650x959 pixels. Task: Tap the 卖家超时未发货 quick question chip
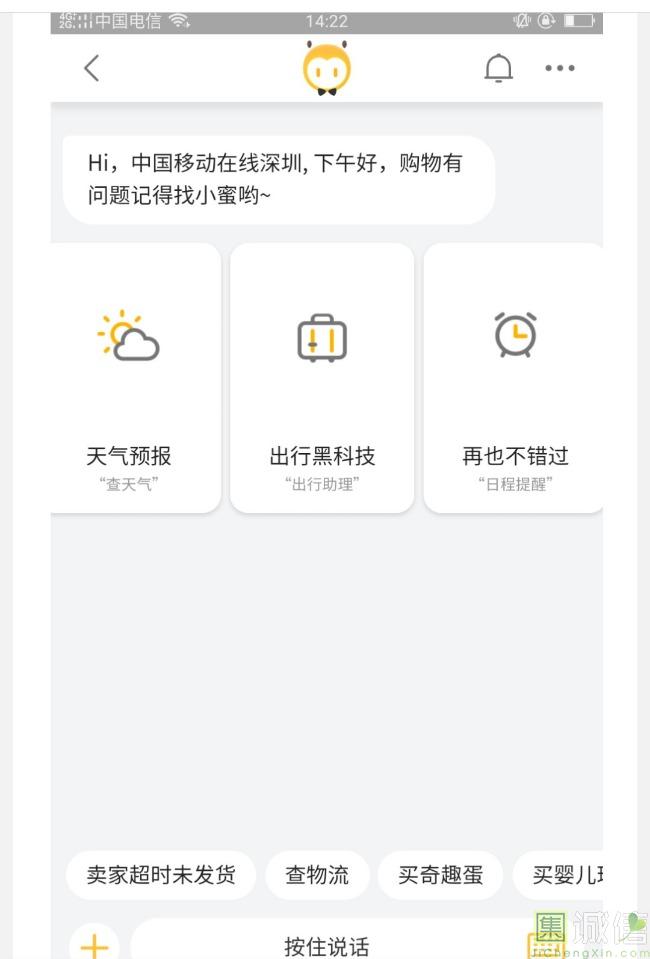click(161, 875)
